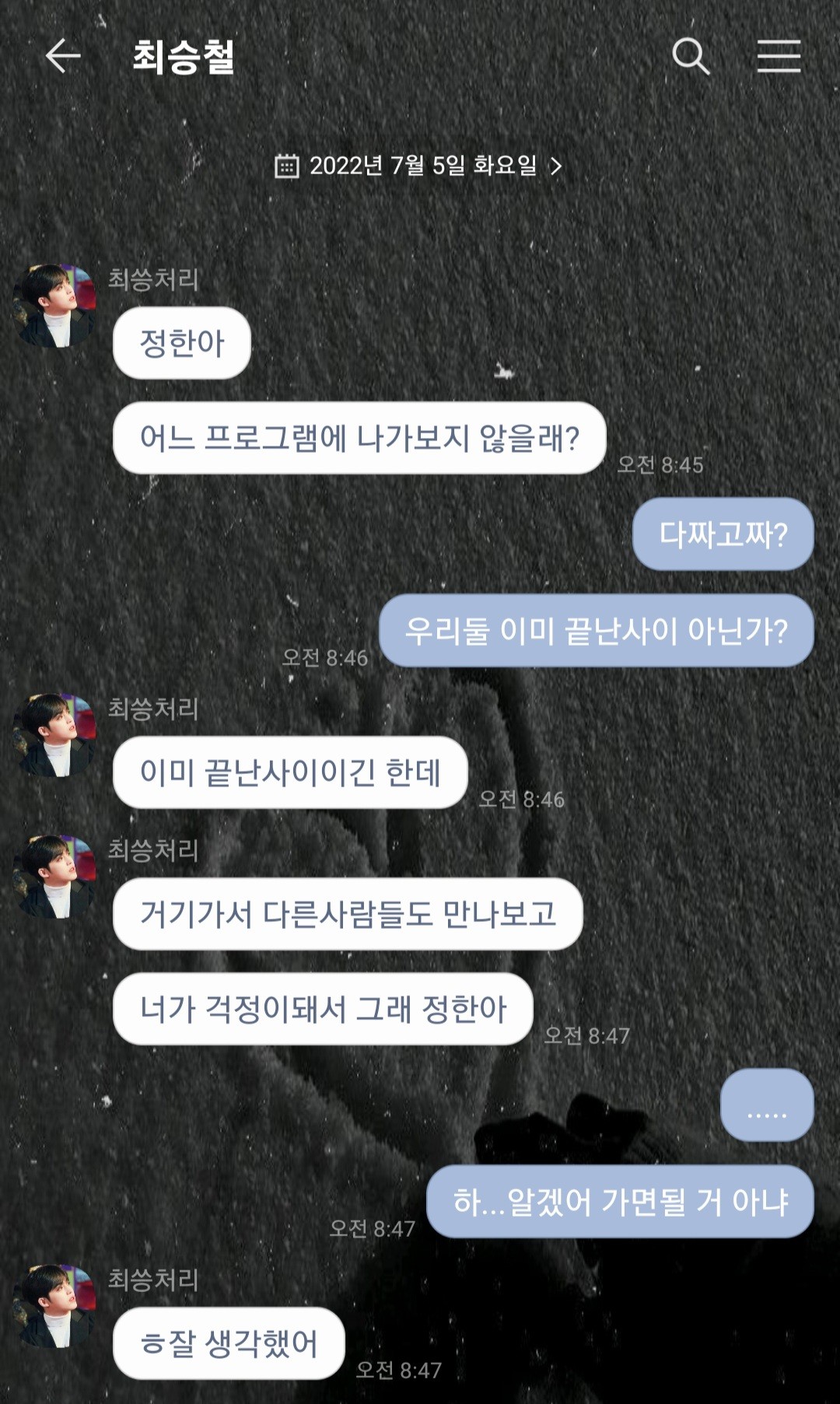Image resolution: width=840 pixels, height=1404 pixels.
Task: View 최쓩처리's avatar beside 이미 끝난사이이긴 한데
Action: (x=54, y=735)
